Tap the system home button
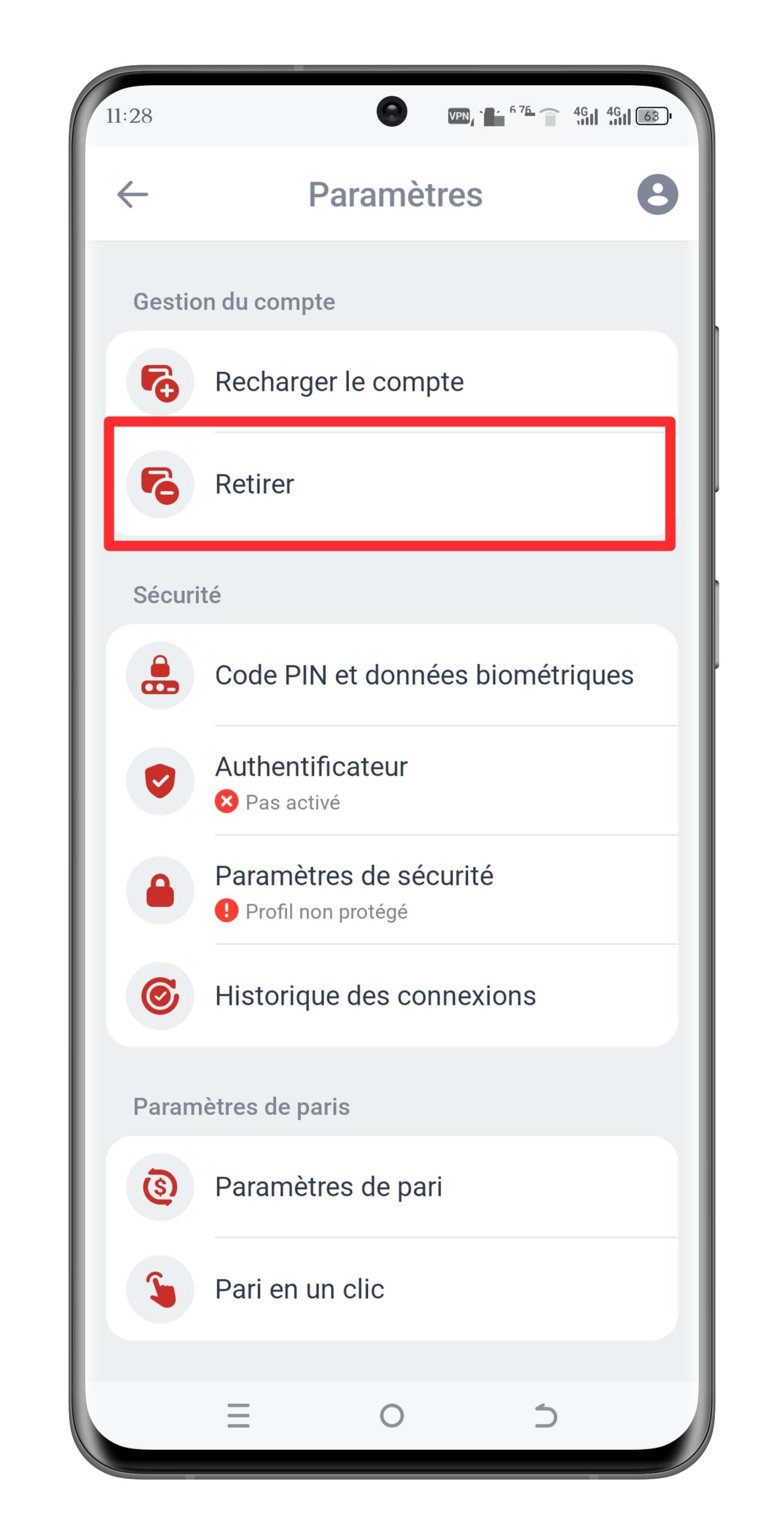Image resolution: width=784 pixels, height=1535 pixels. tap(391, 1416)
